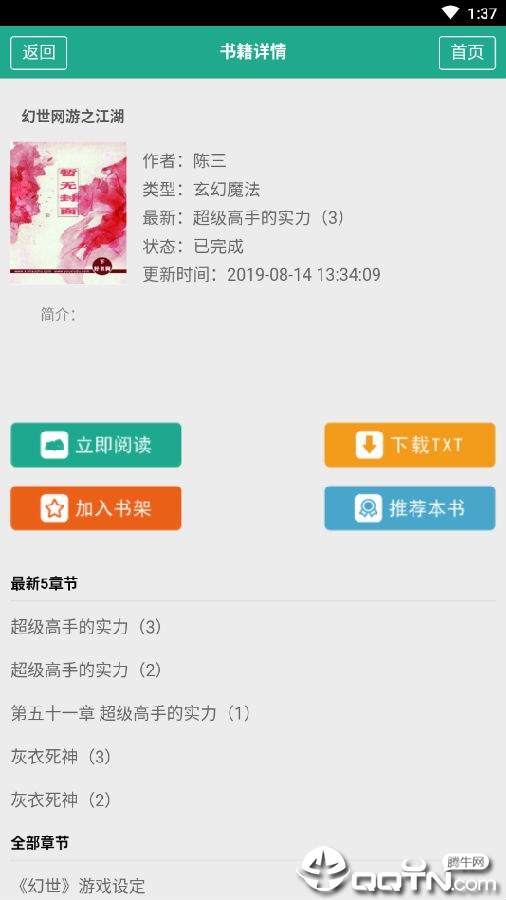Open chapter 超级高手的实力（3）in latest list
506x900 pixels.
click(86, 627)
